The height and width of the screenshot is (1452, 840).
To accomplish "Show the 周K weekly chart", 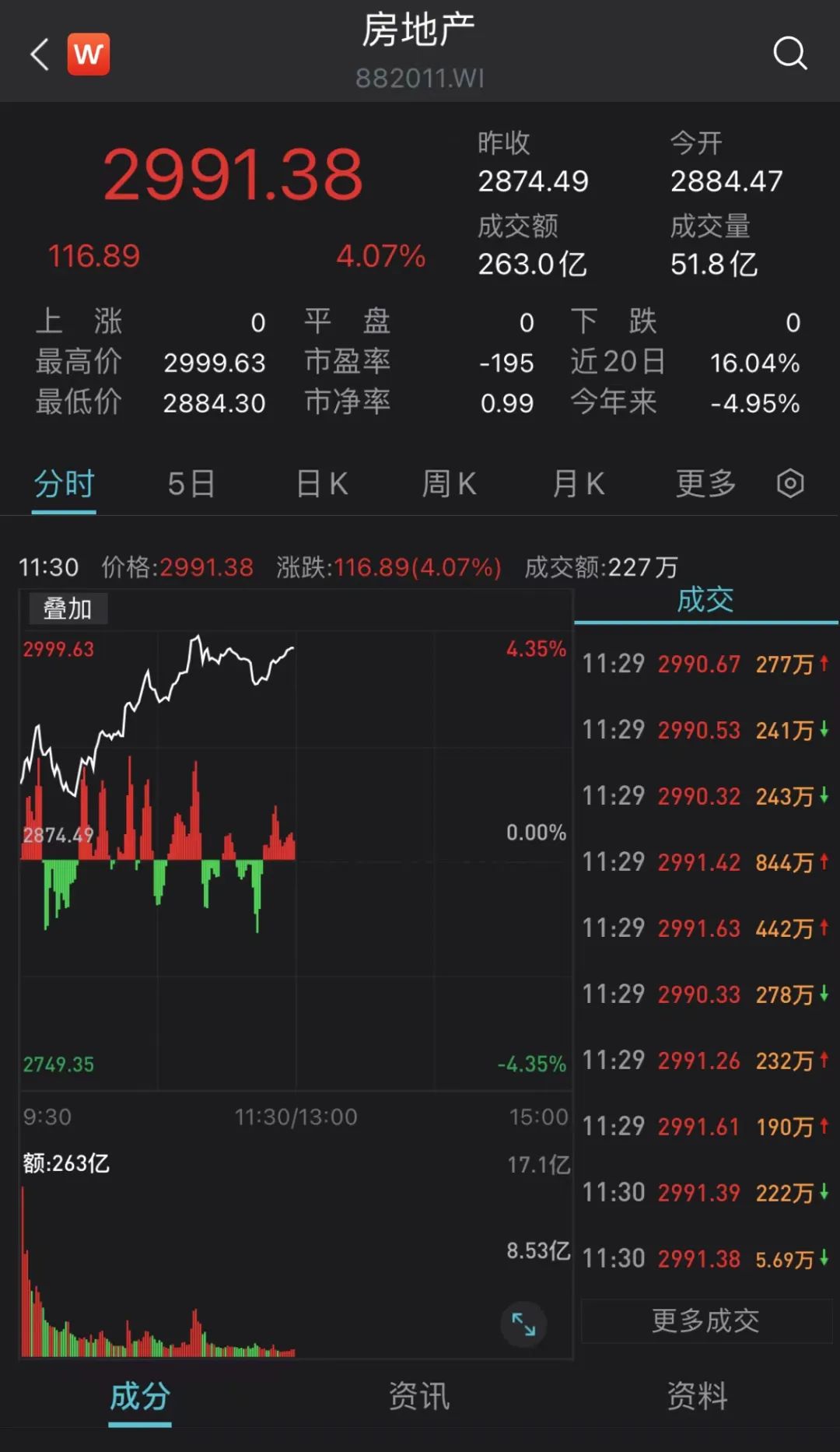I will (x=449, y=484).
